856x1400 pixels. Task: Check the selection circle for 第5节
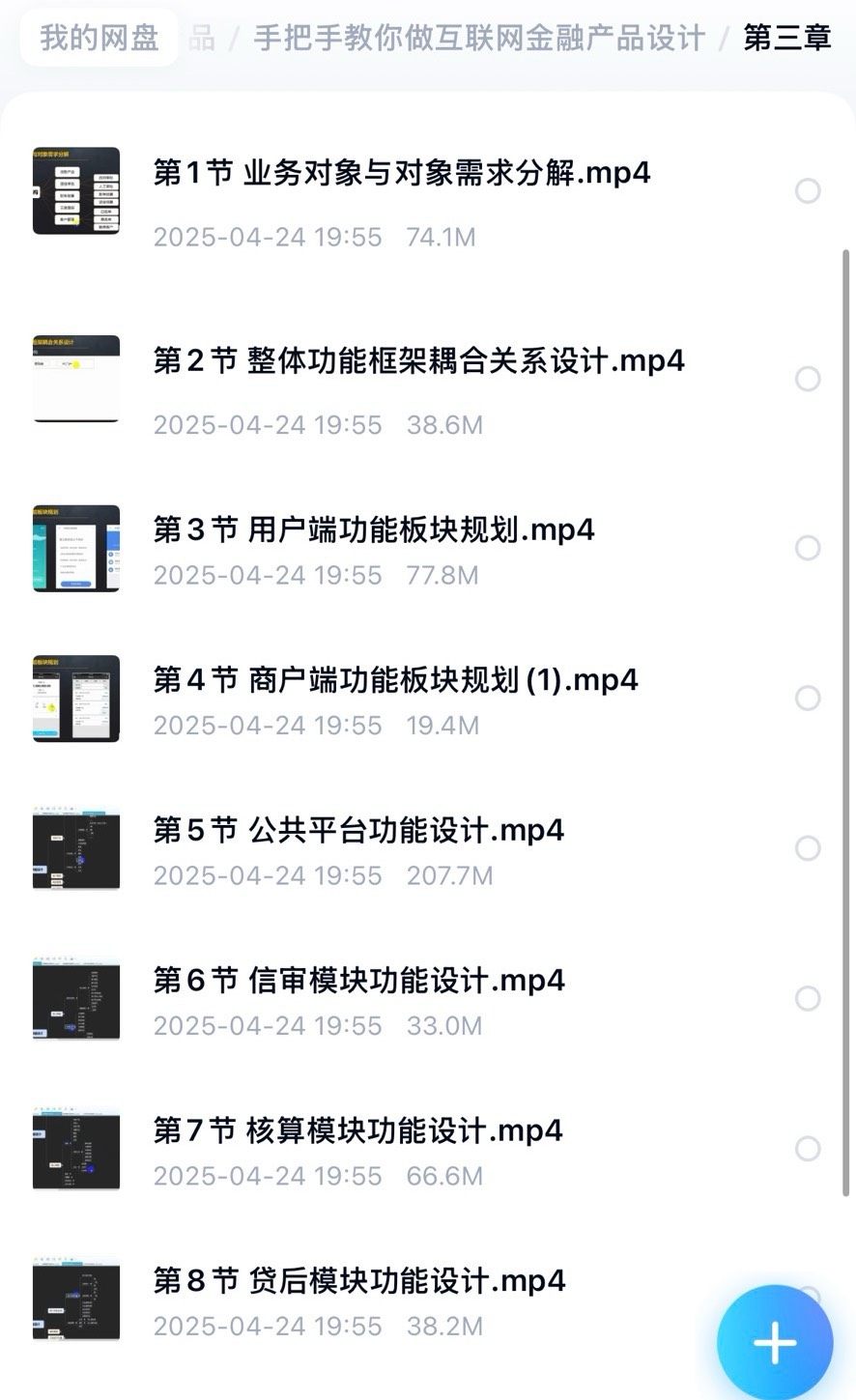click(x=808, y=848)
